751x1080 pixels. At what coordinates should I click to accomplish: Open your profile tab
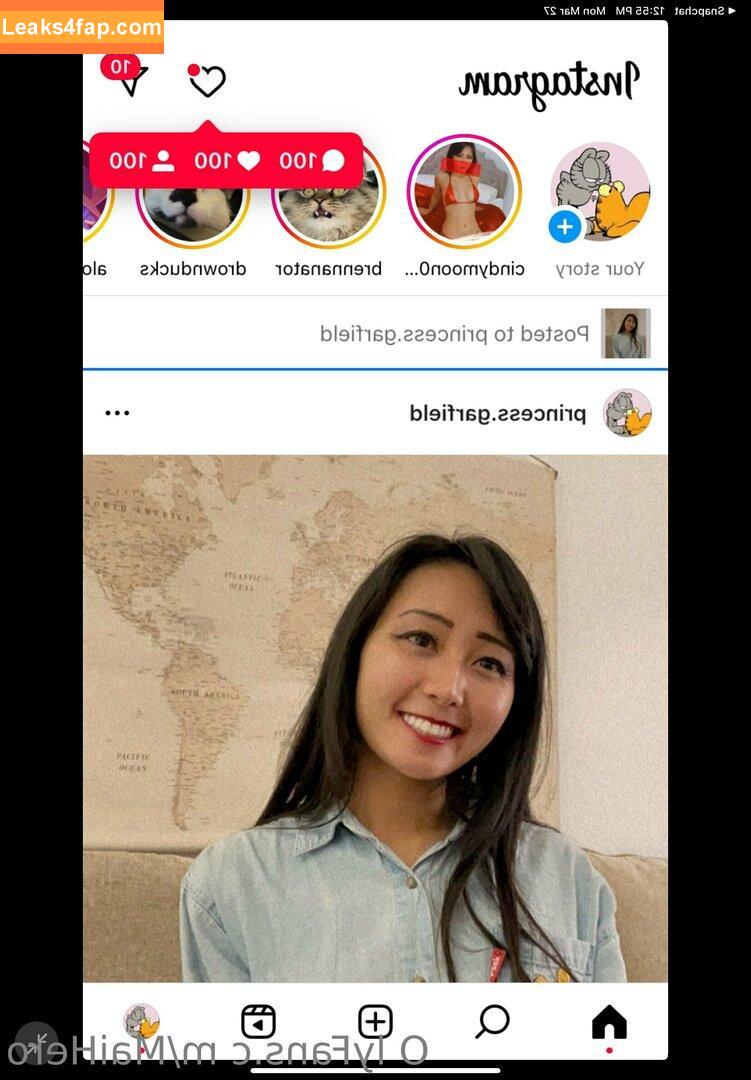point(142,1022)
